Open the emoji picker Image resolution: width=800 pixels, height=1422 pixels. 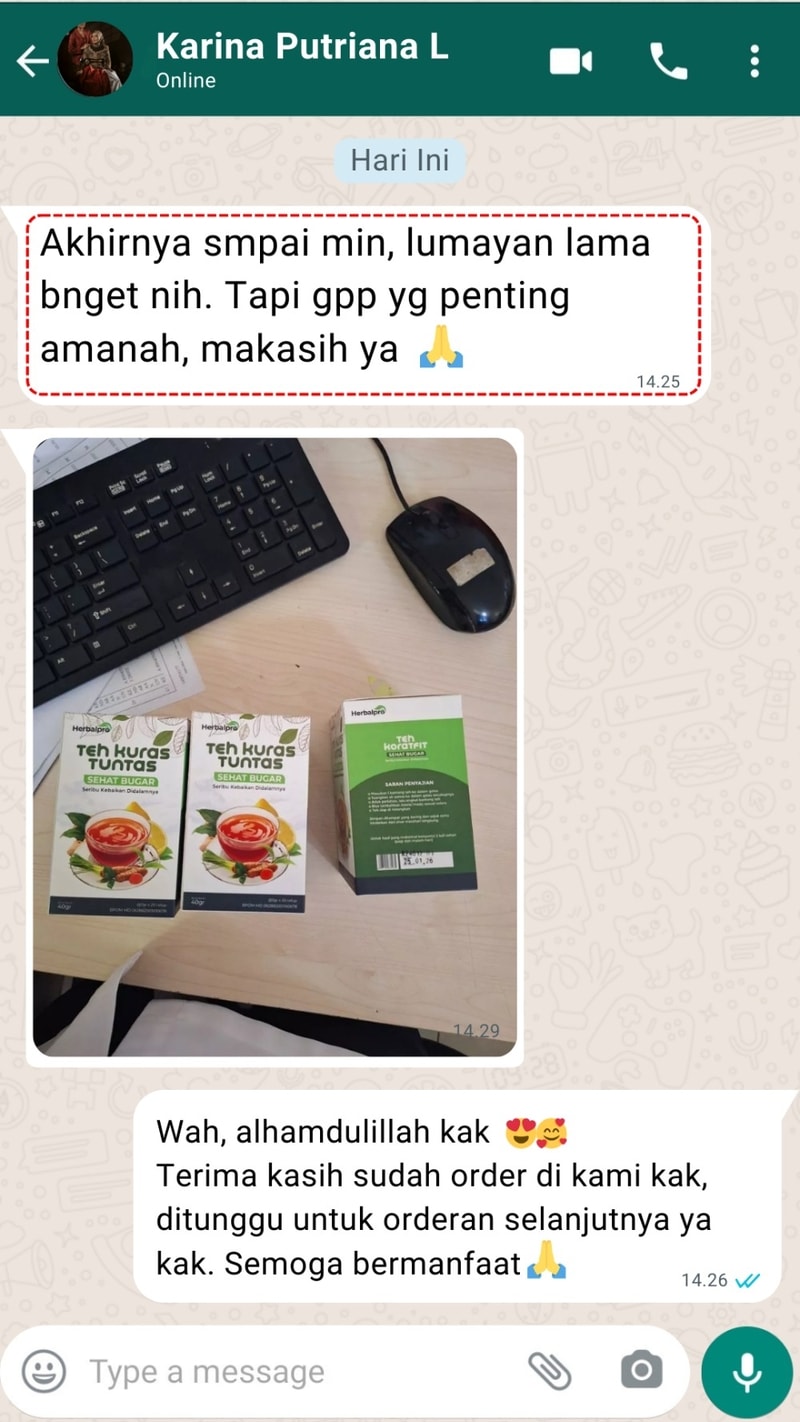point(43,1371)
